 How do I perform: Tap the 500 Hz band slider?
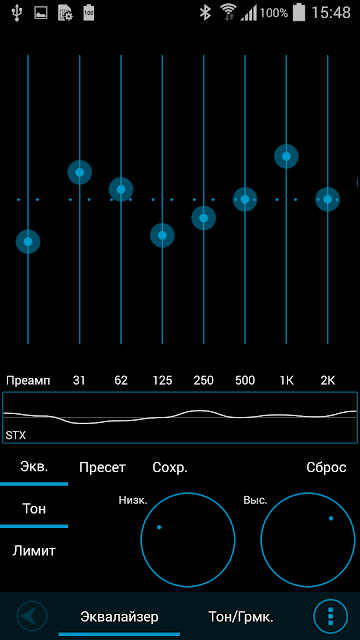click(245, 200)
